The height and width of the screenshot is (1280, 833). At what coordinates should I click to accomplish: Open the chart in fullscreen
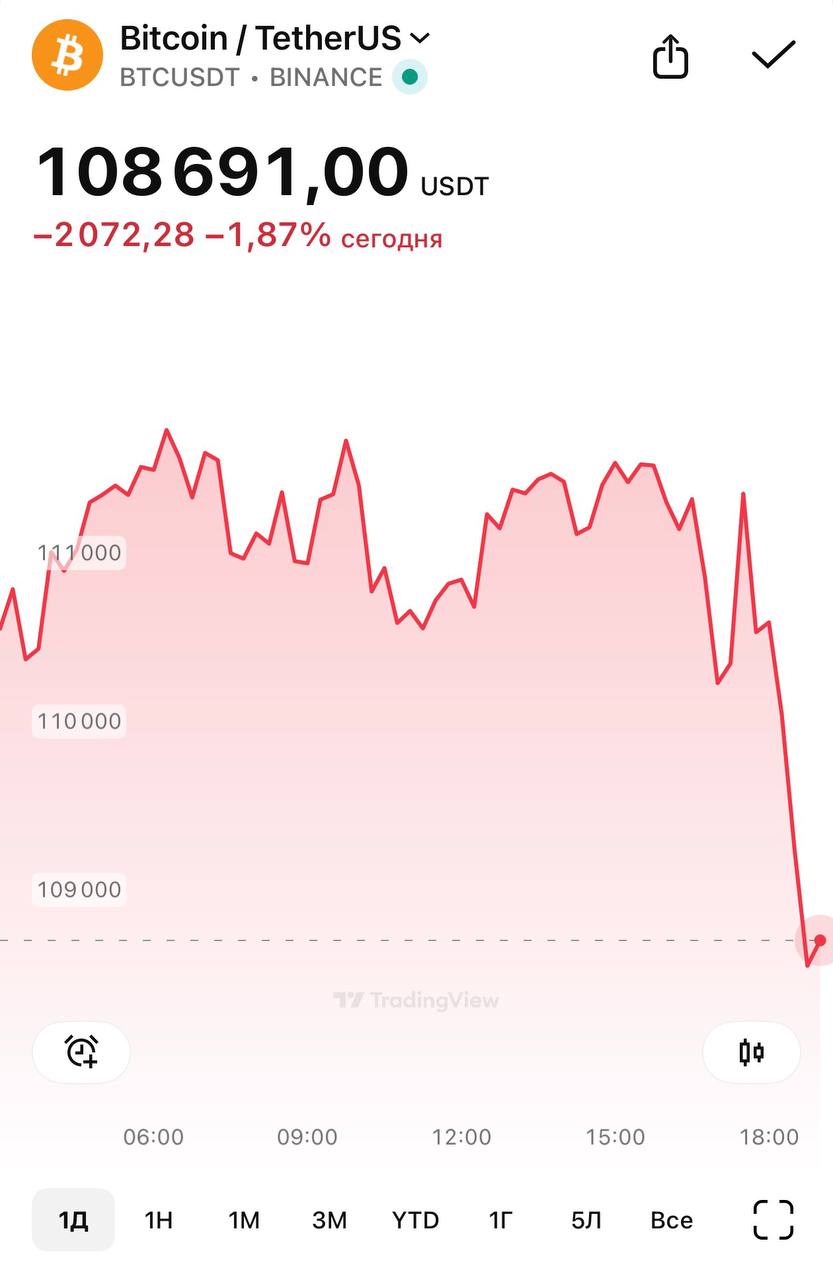coord(773,1220)
